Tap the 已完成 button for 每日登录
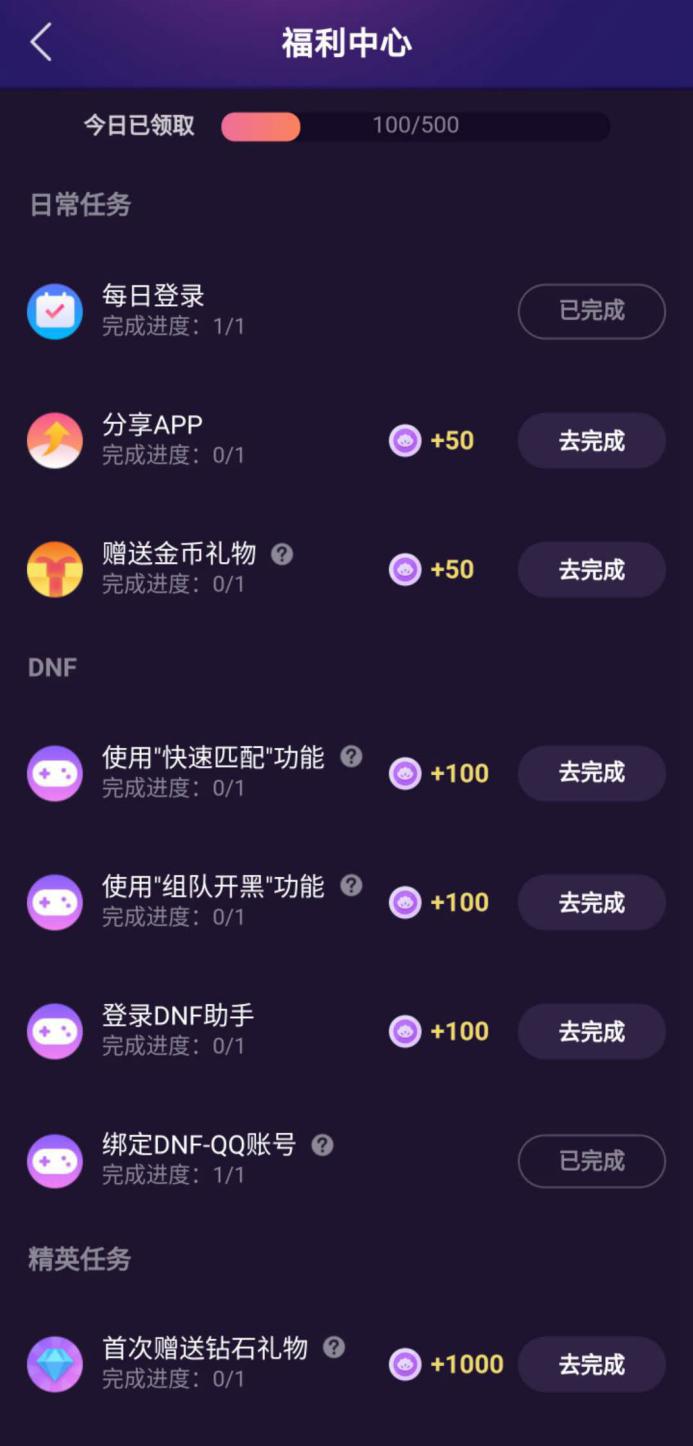The height and width of the screenshot is (1446, 693). pos(591,311)
